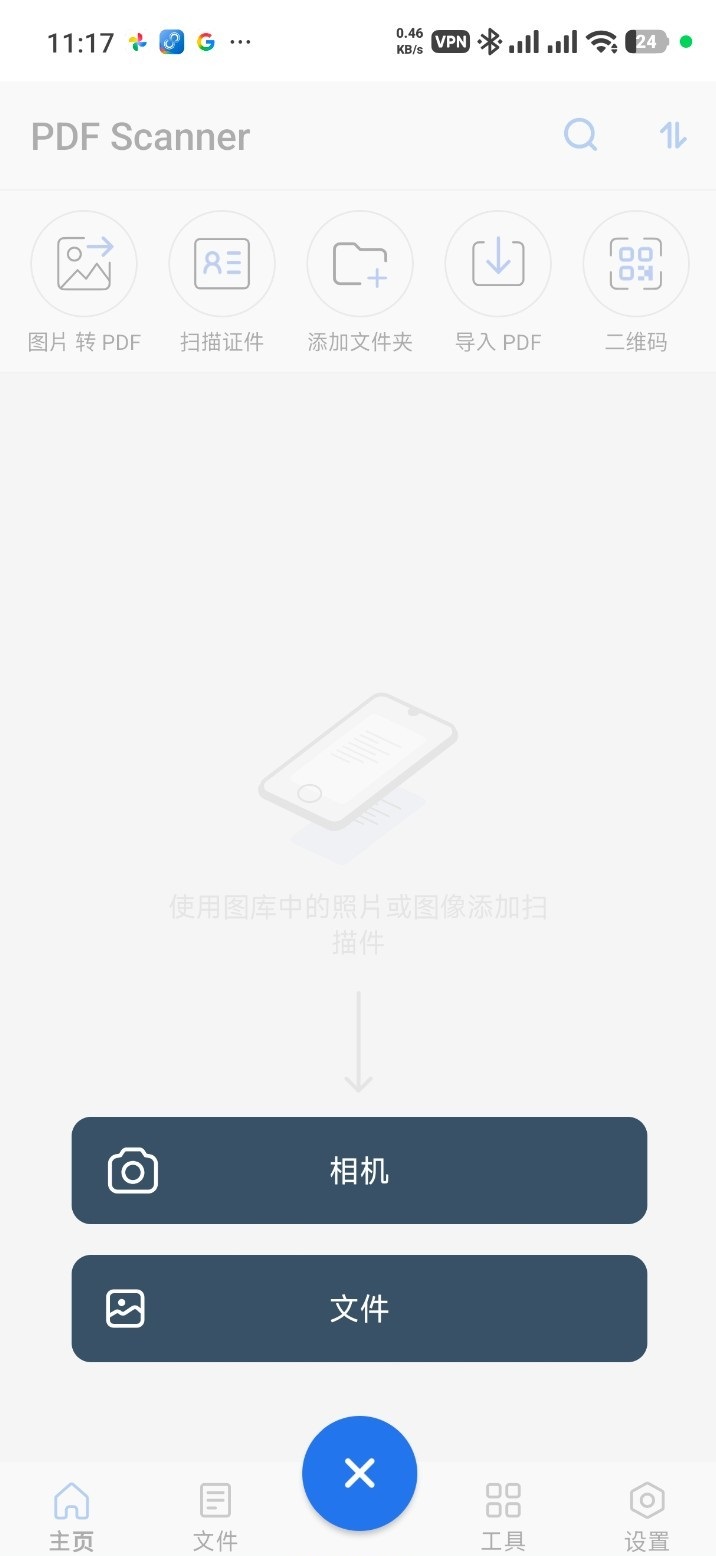This screenshot has width=716, height=1556.
Task: Switch to the 设置 settings tab
Action: click(x=647, y=1515)
